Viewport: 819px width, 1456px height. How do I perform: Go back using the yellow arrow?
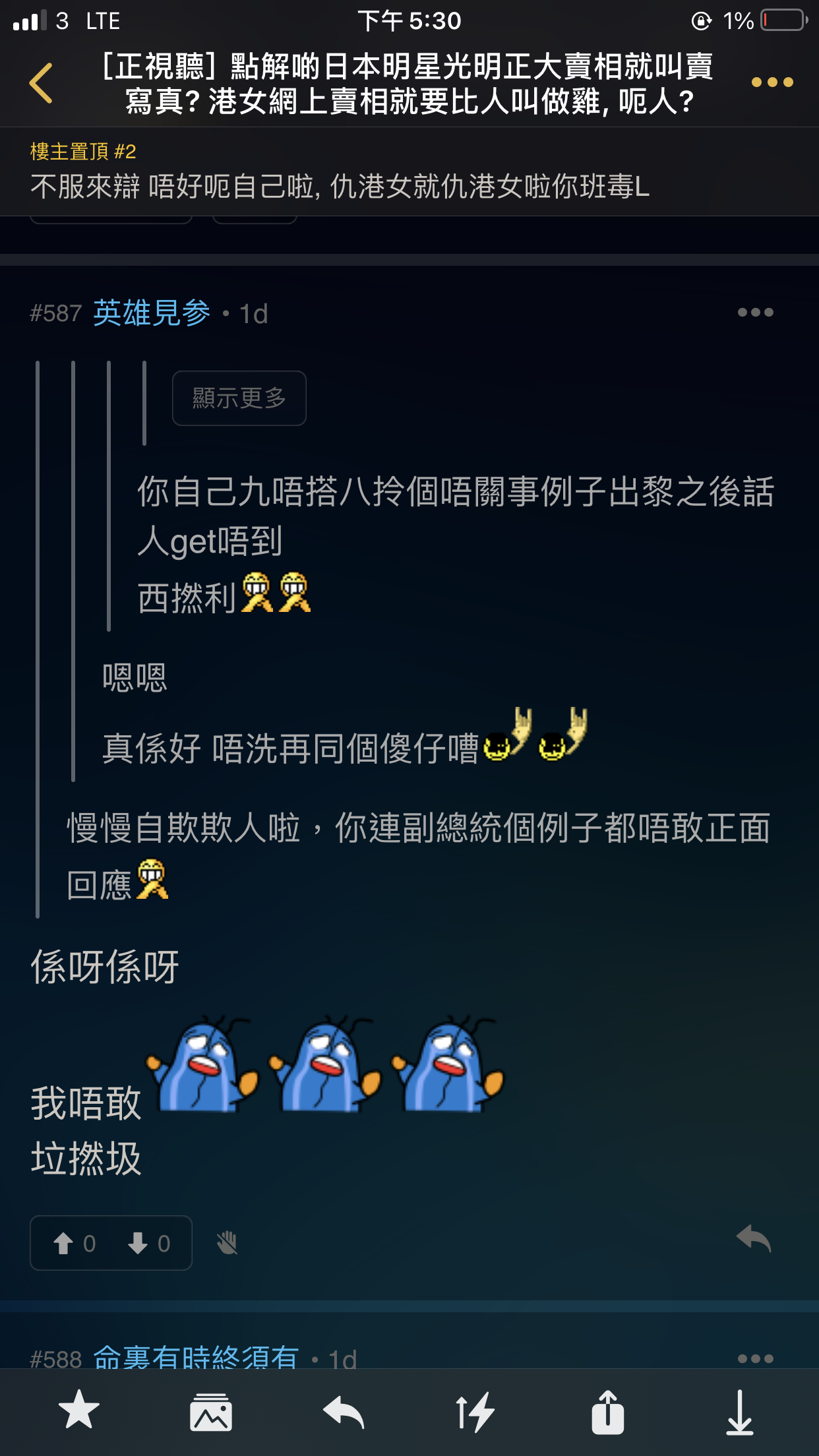pyautogui.click(x=41, y=83)
